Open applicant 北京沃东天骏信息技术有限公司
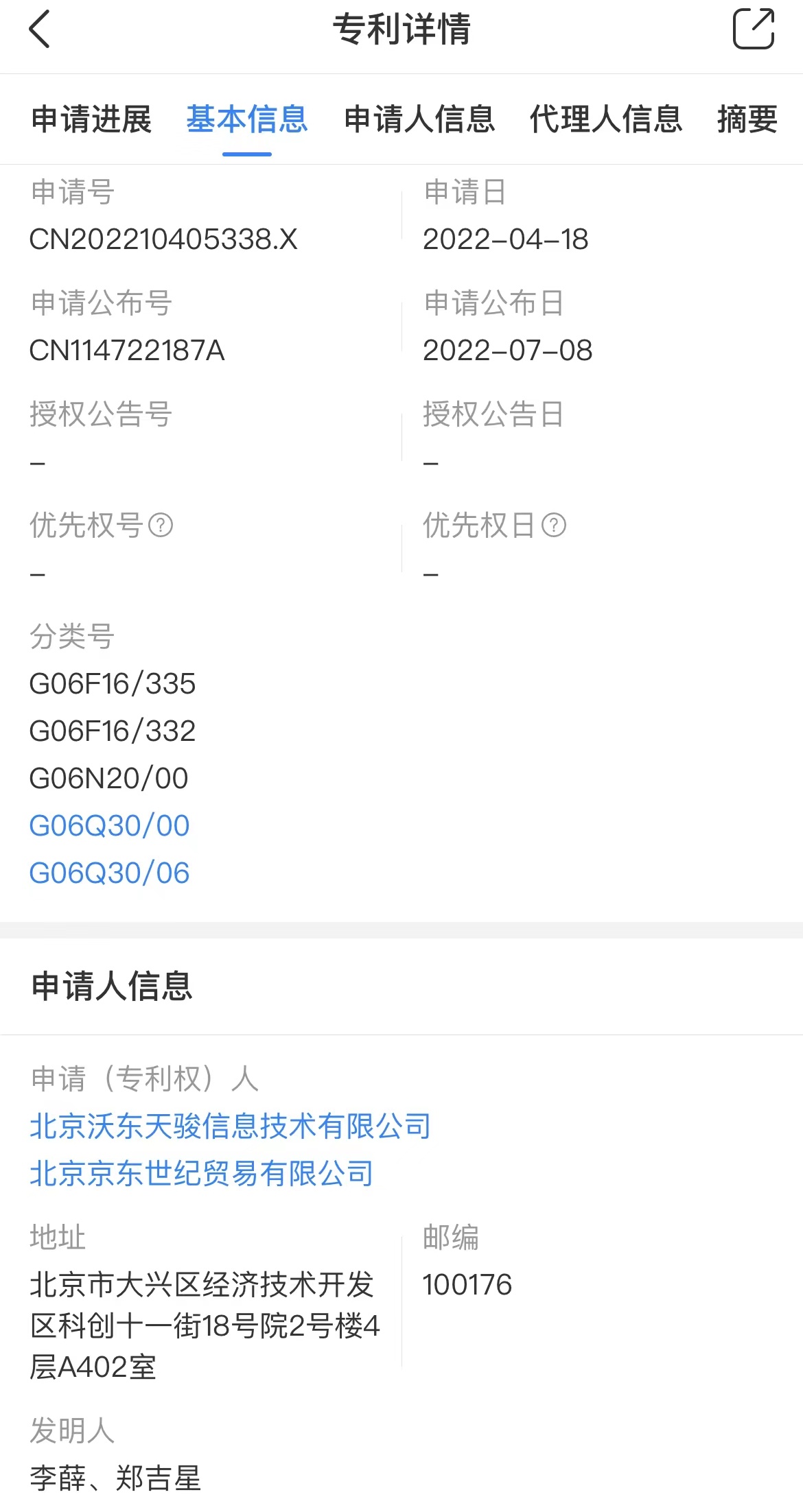The width and height of the screenshot is (803, 1512). 230,1126
